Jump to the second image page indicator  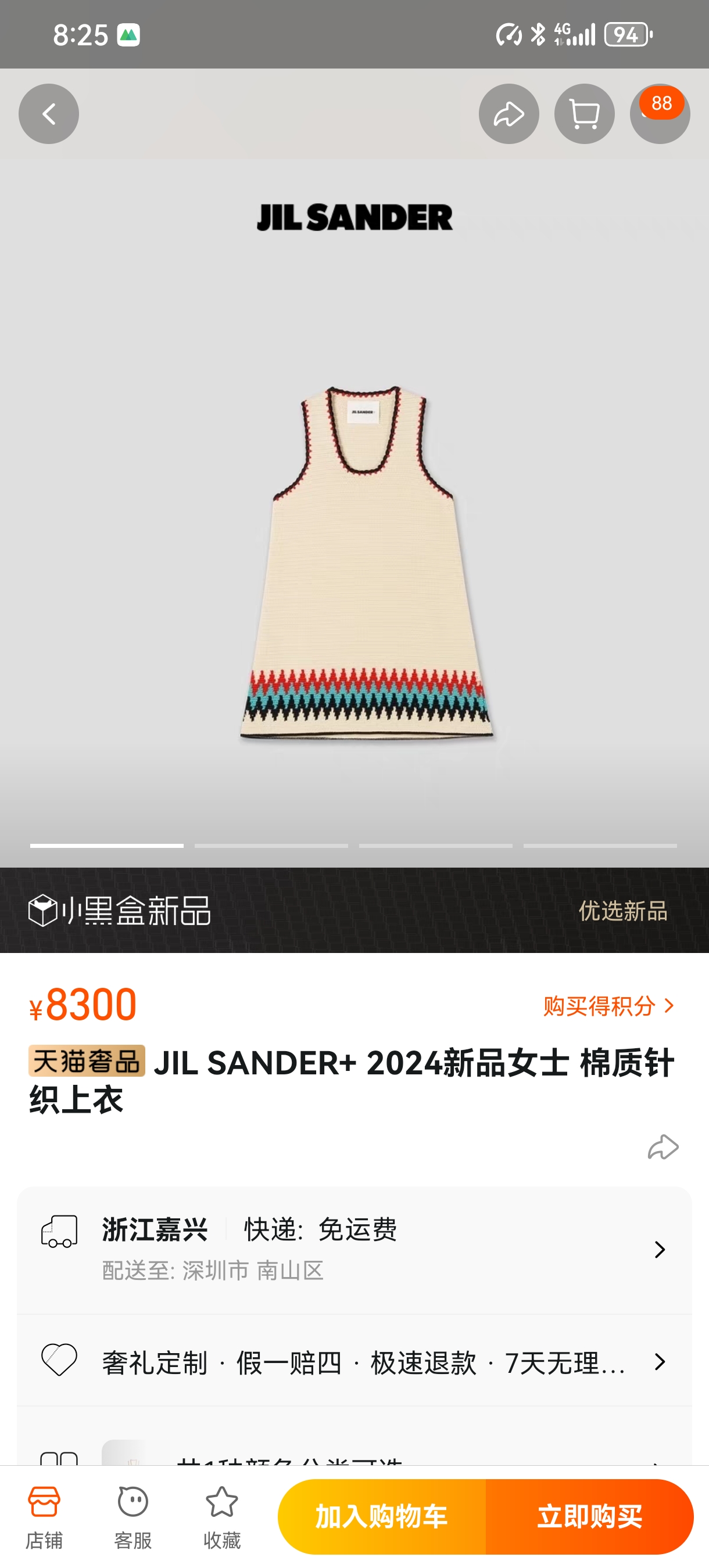[271, 846]
